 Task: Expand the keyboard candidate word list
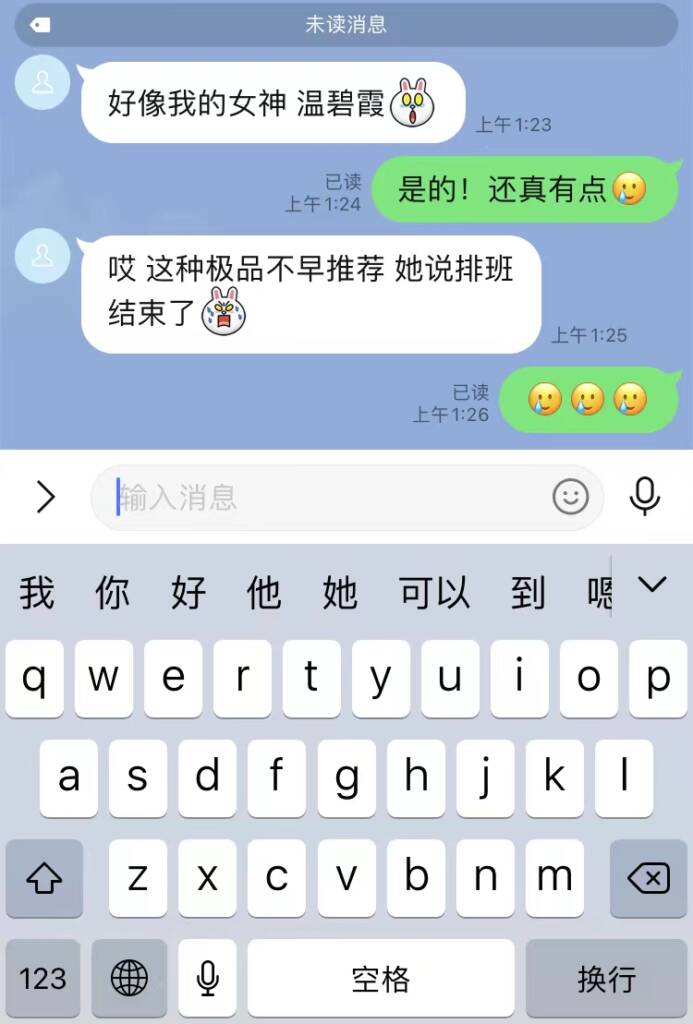coord(652,586)
